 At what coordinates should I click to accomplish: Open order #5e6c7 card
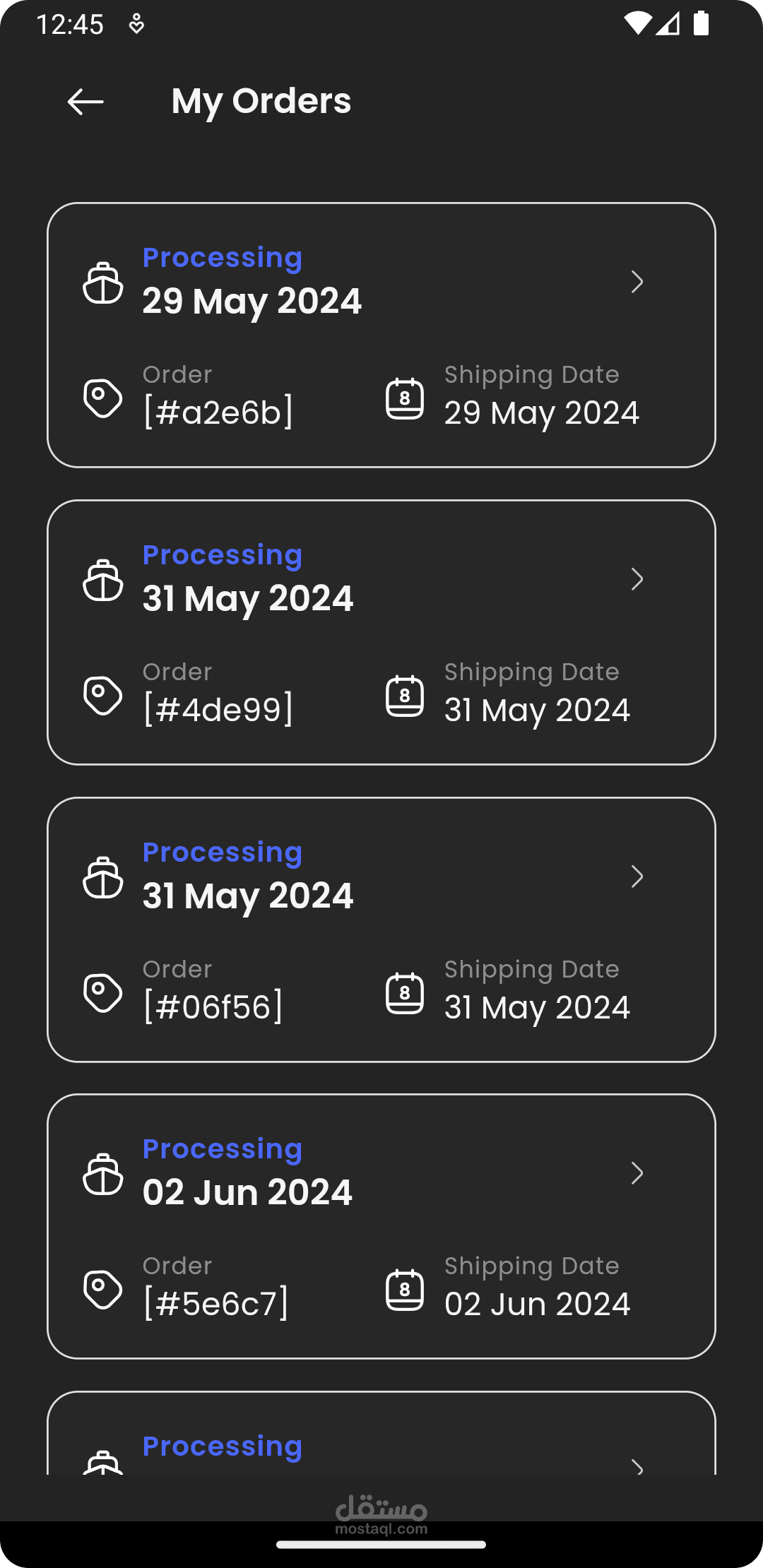click(381, 1226)
